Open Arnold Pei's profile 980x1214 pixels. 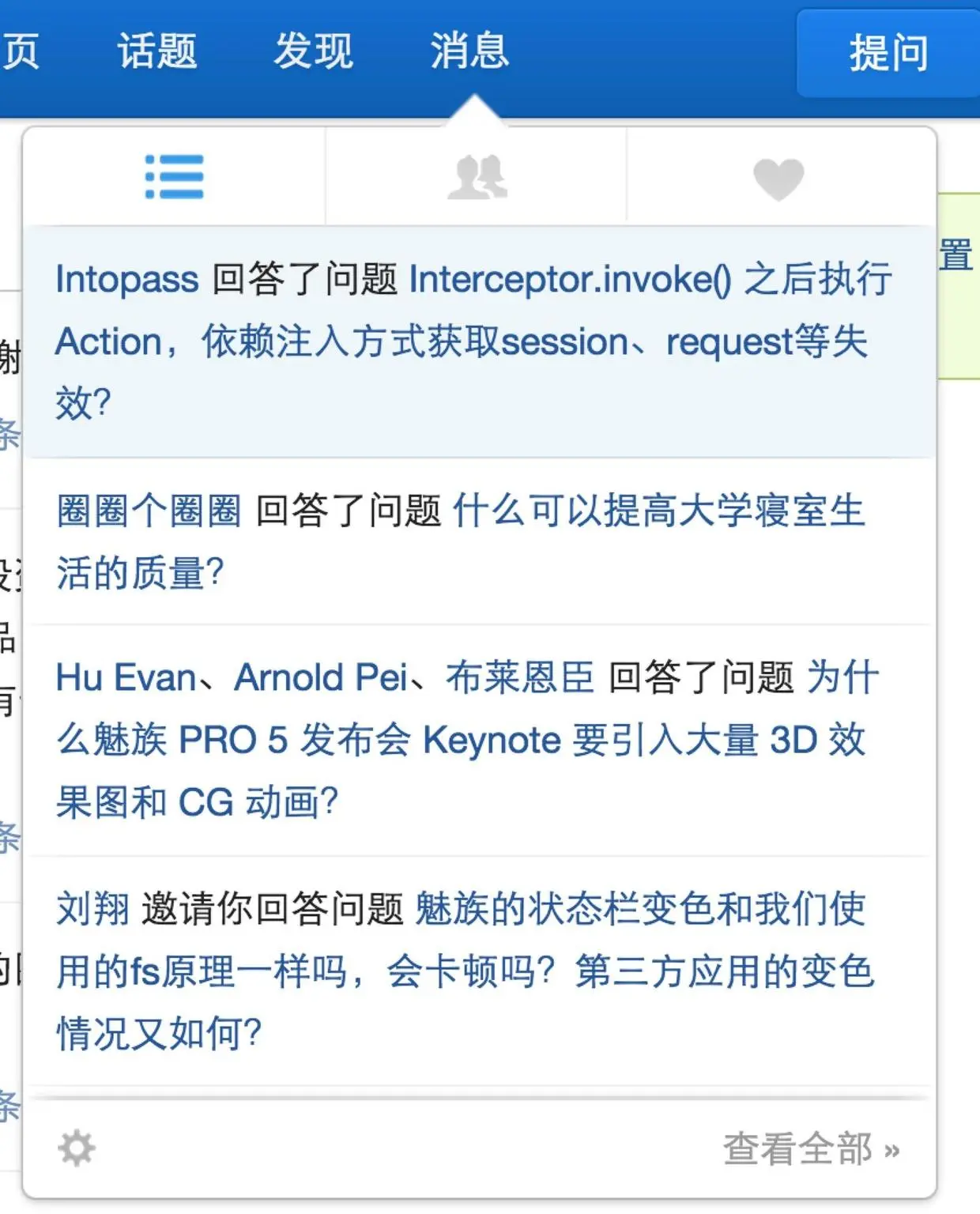321,678
